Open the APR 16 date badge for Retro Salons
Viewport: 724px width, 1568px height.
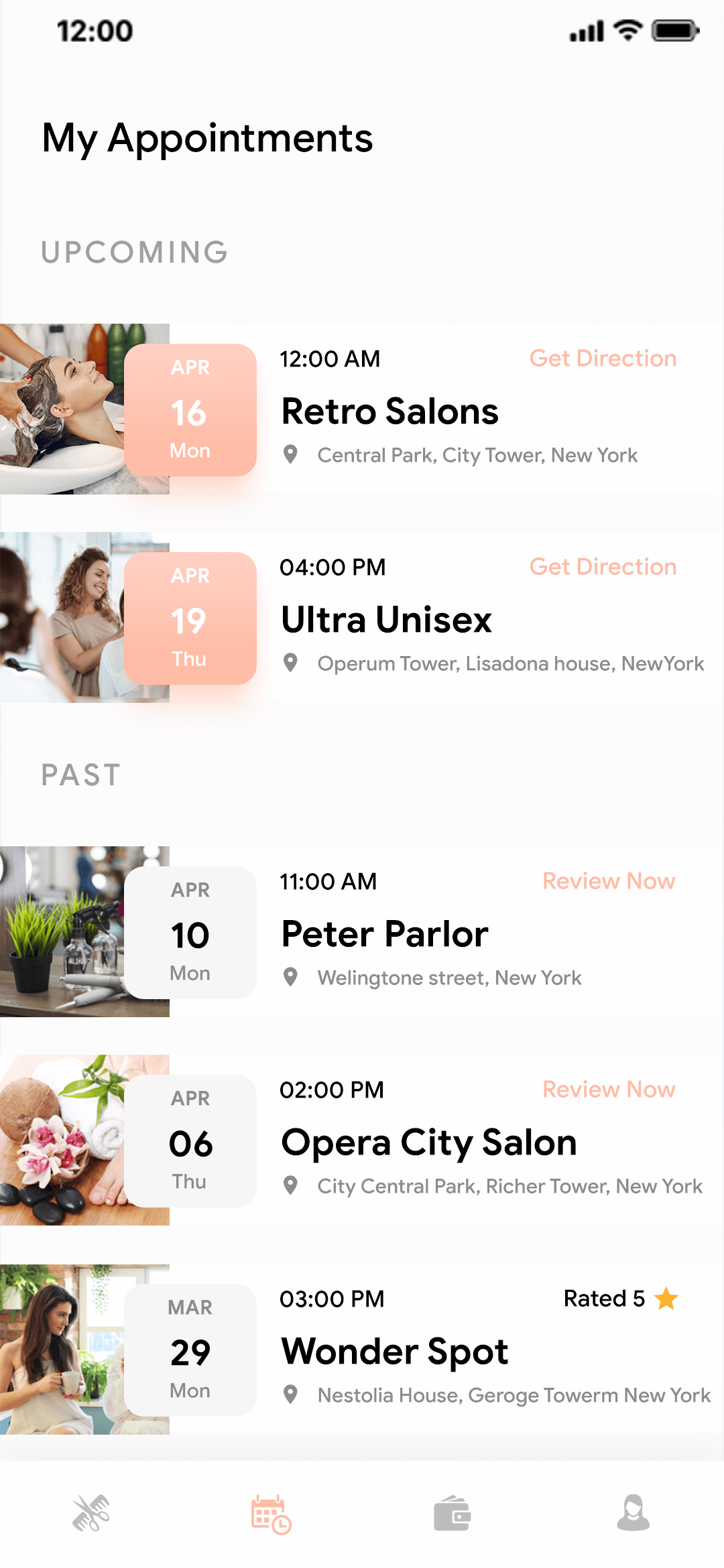coord(190,407)
